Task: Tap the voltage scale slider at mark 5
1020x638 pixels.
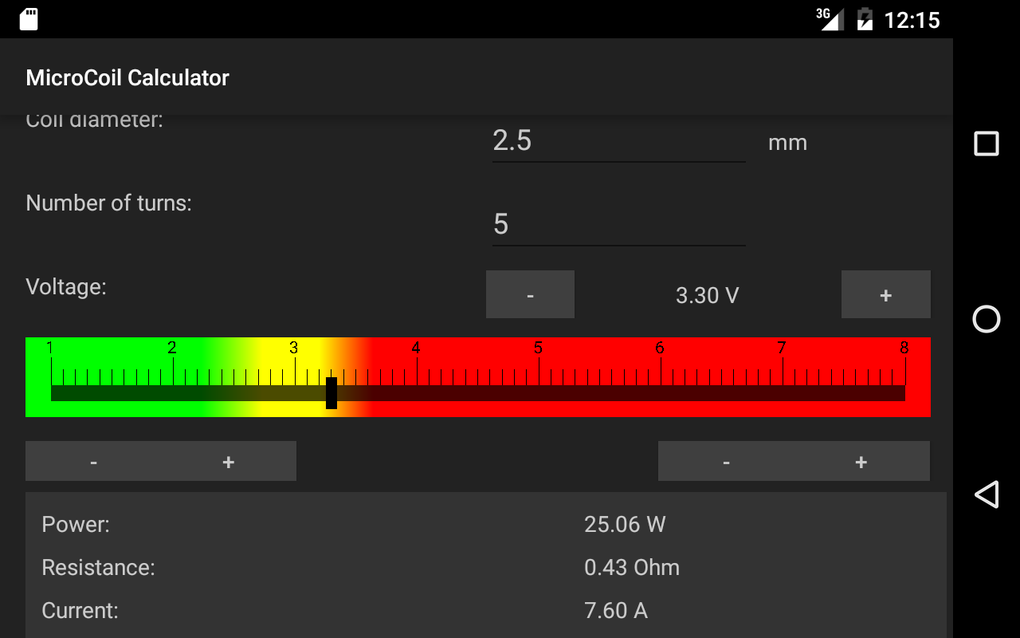Action: (x=538, y=377)
